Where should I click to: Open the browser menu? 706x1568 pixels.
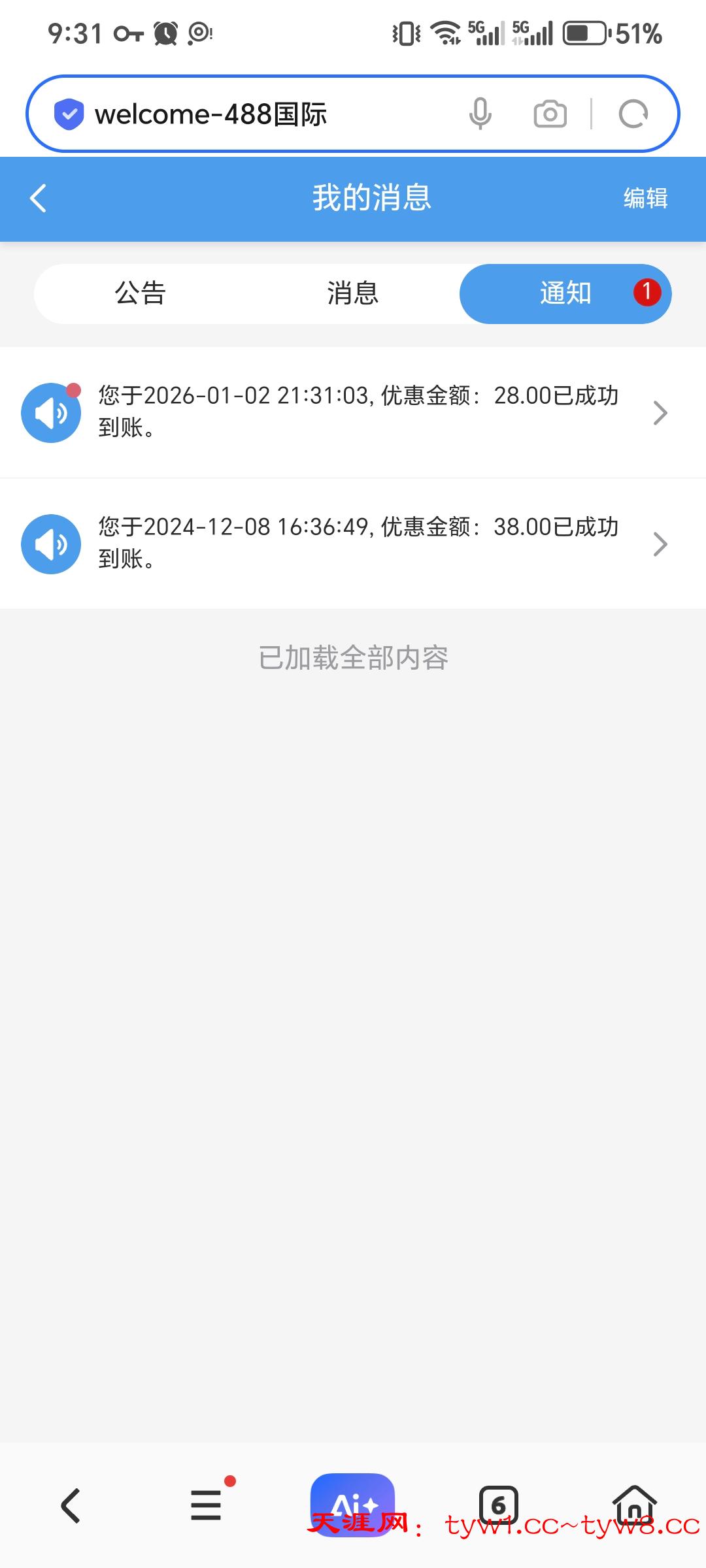point(207,1505)
